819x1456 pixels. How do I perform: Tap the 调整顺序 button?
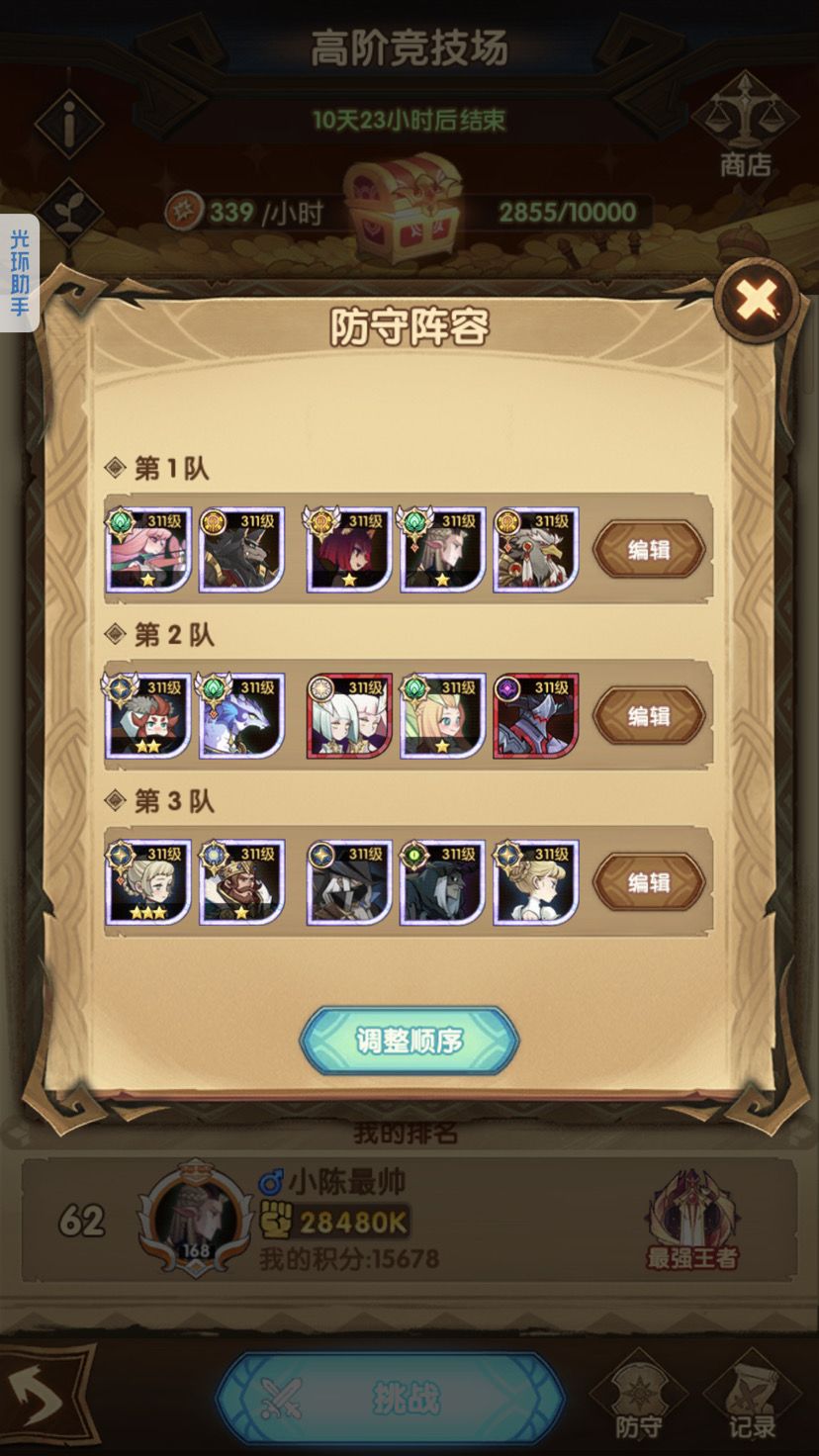[409, 1041]
